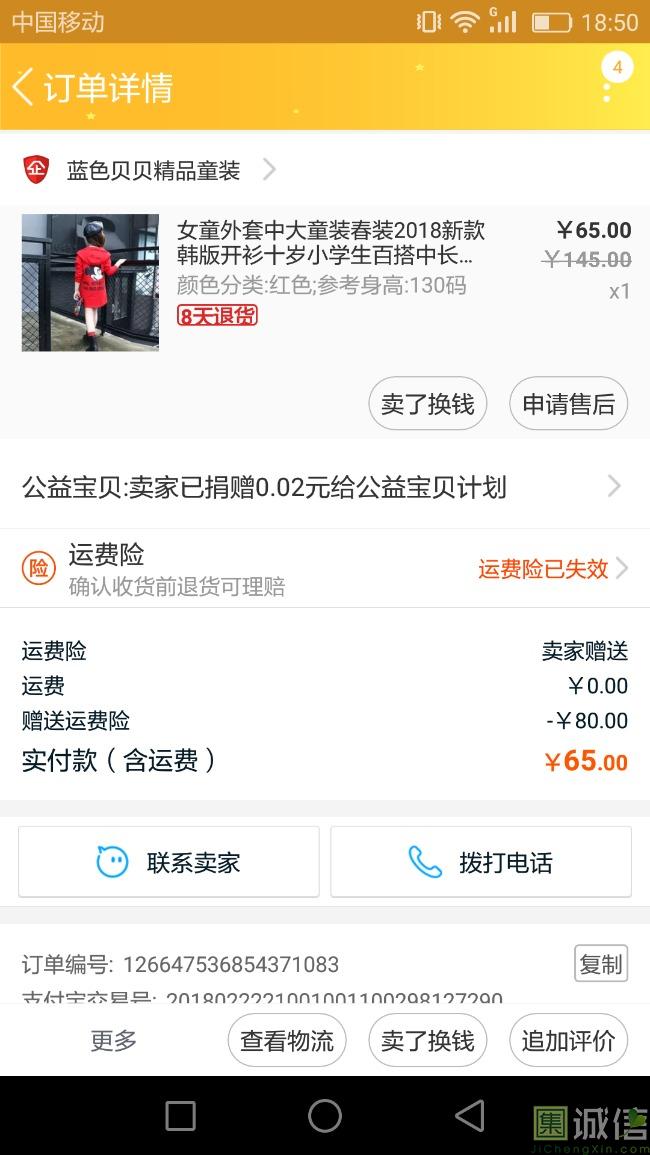Add a follow-up review via 追加评价

pyautogui.click(x=568, y=1040)
